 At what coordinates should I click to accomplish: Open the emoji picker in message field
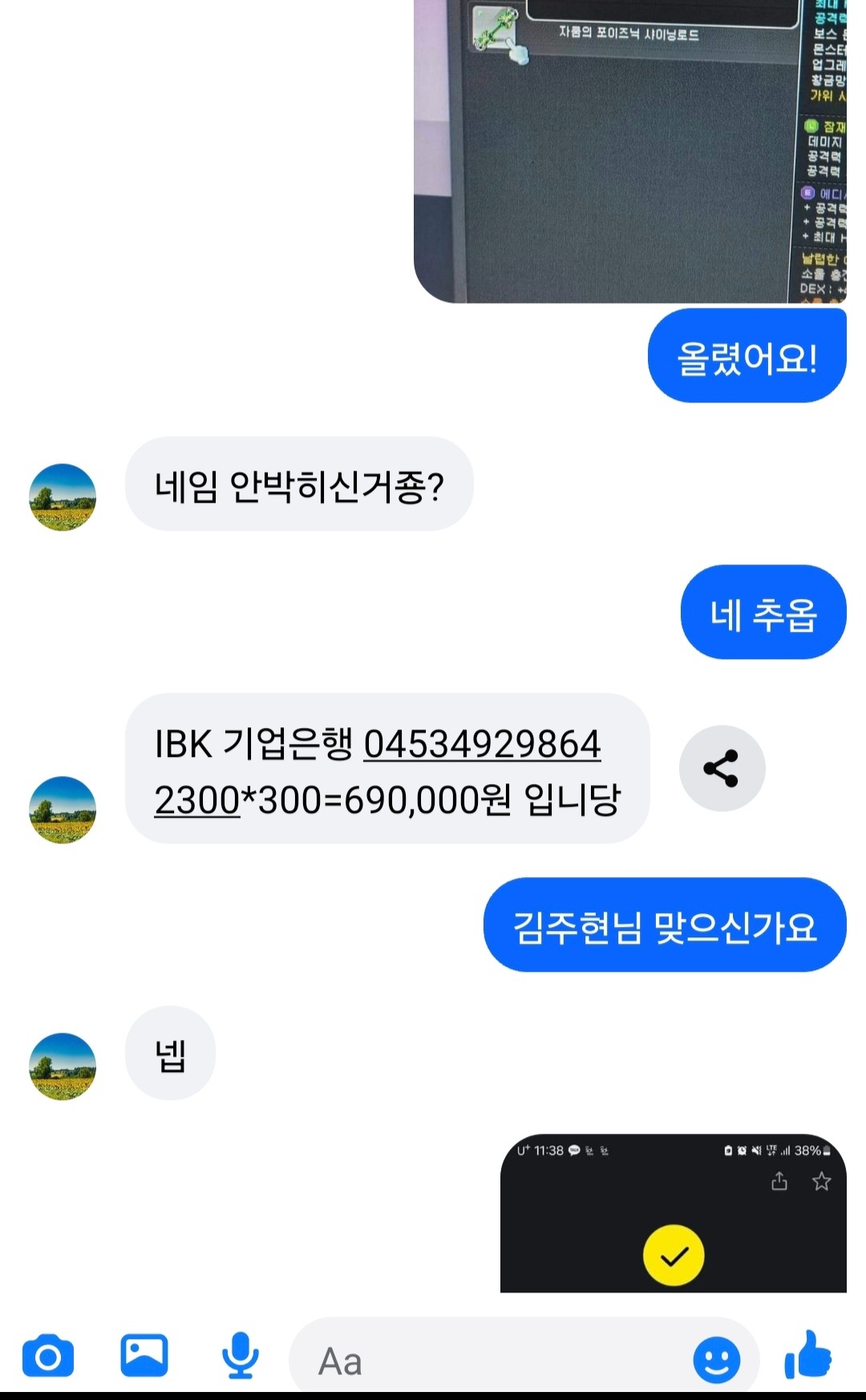pyautogui.click(x=716, y=1359)
